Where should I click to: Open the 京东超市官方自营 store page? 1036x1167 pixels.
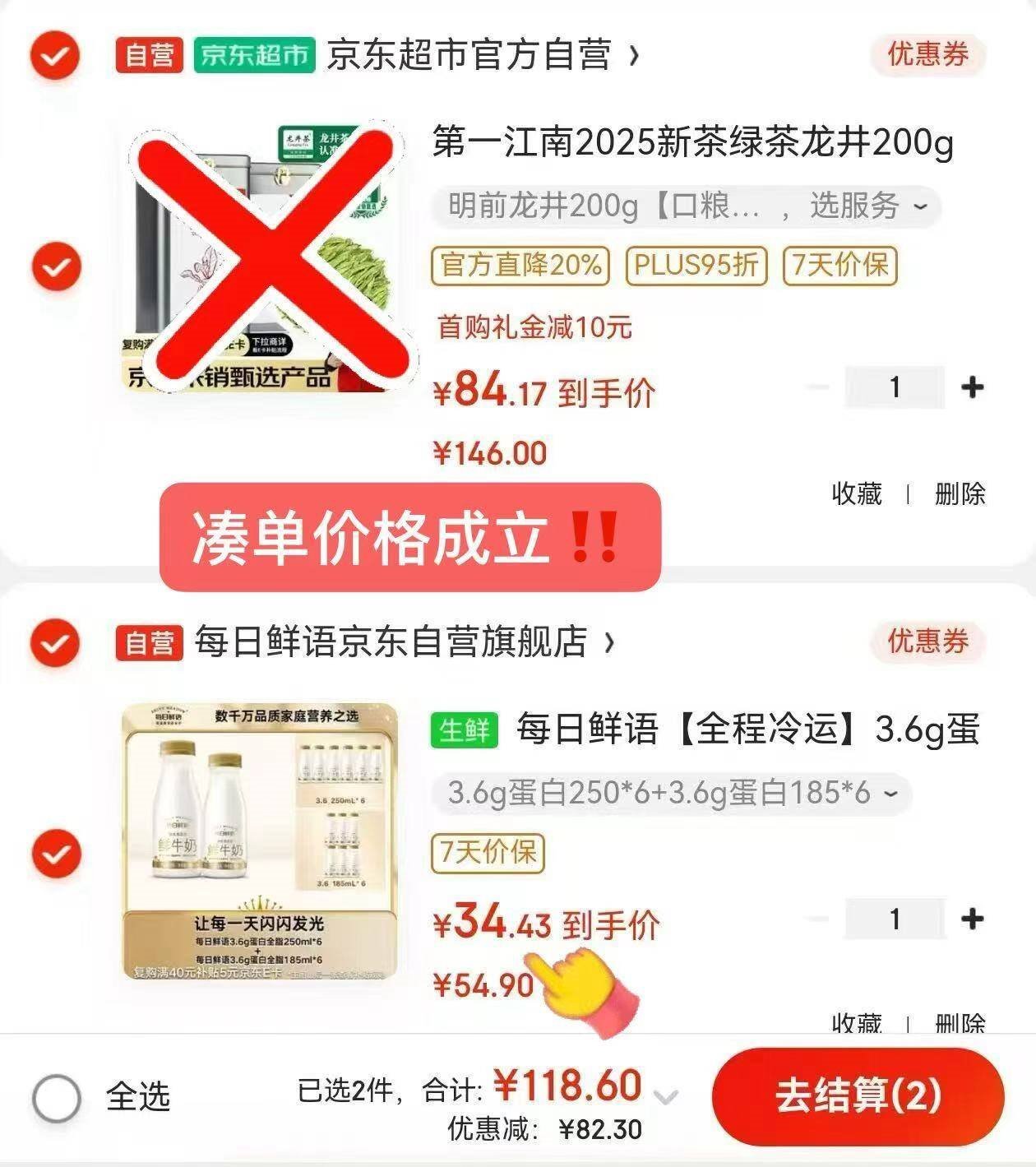click(x=482, y=55)
